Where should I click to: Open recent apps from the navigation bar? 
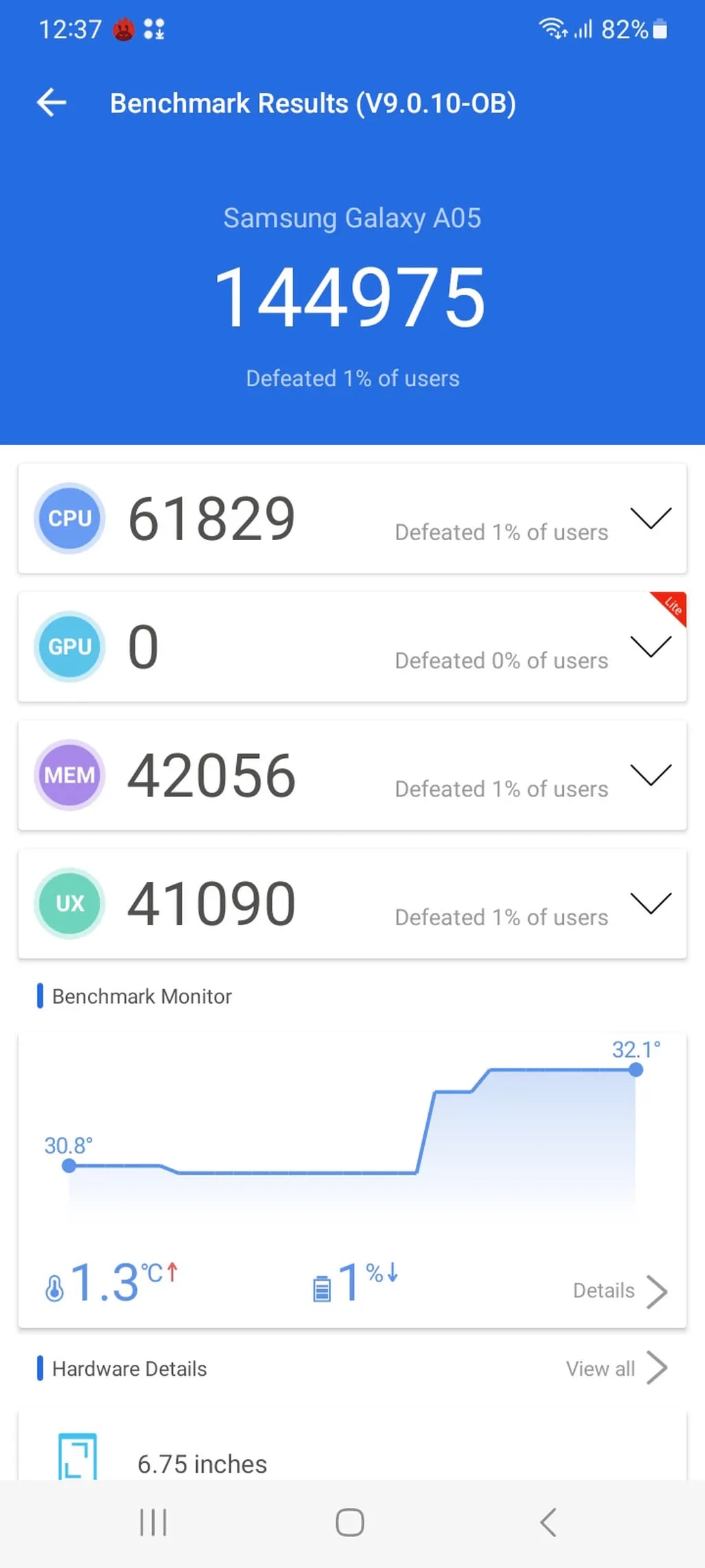coord(153,1523)
